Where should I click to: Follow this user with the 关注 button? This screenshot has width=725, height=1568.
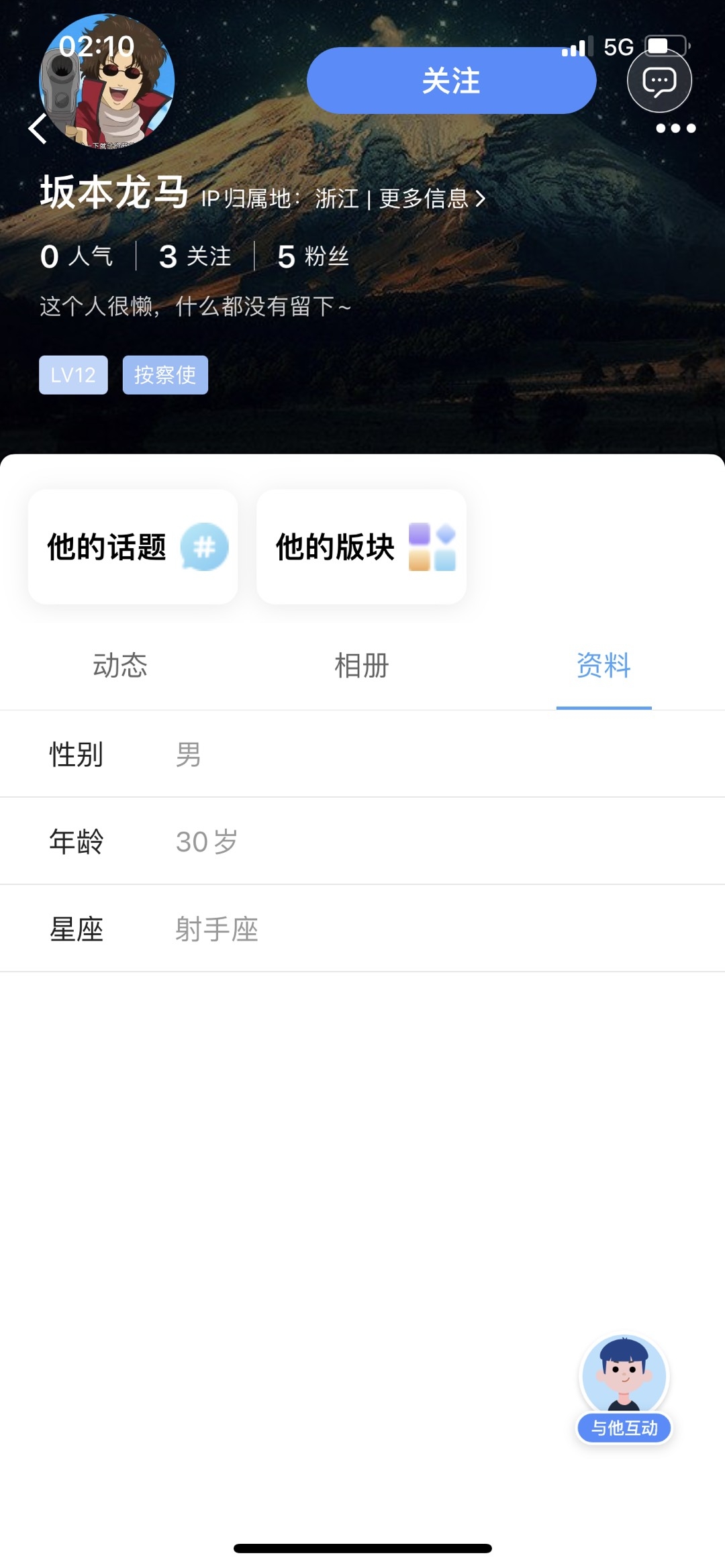[451, 81]
